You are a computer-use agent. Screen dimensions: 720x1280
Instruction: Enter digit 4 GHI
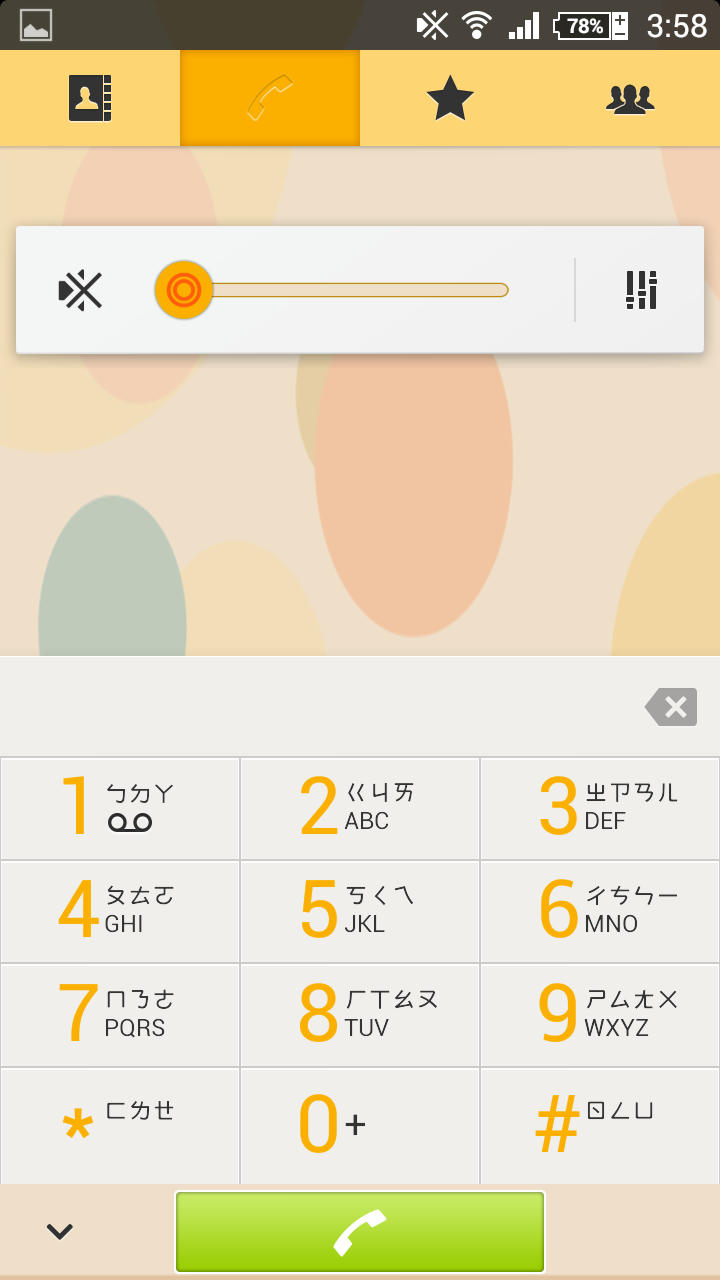(120, 911)
